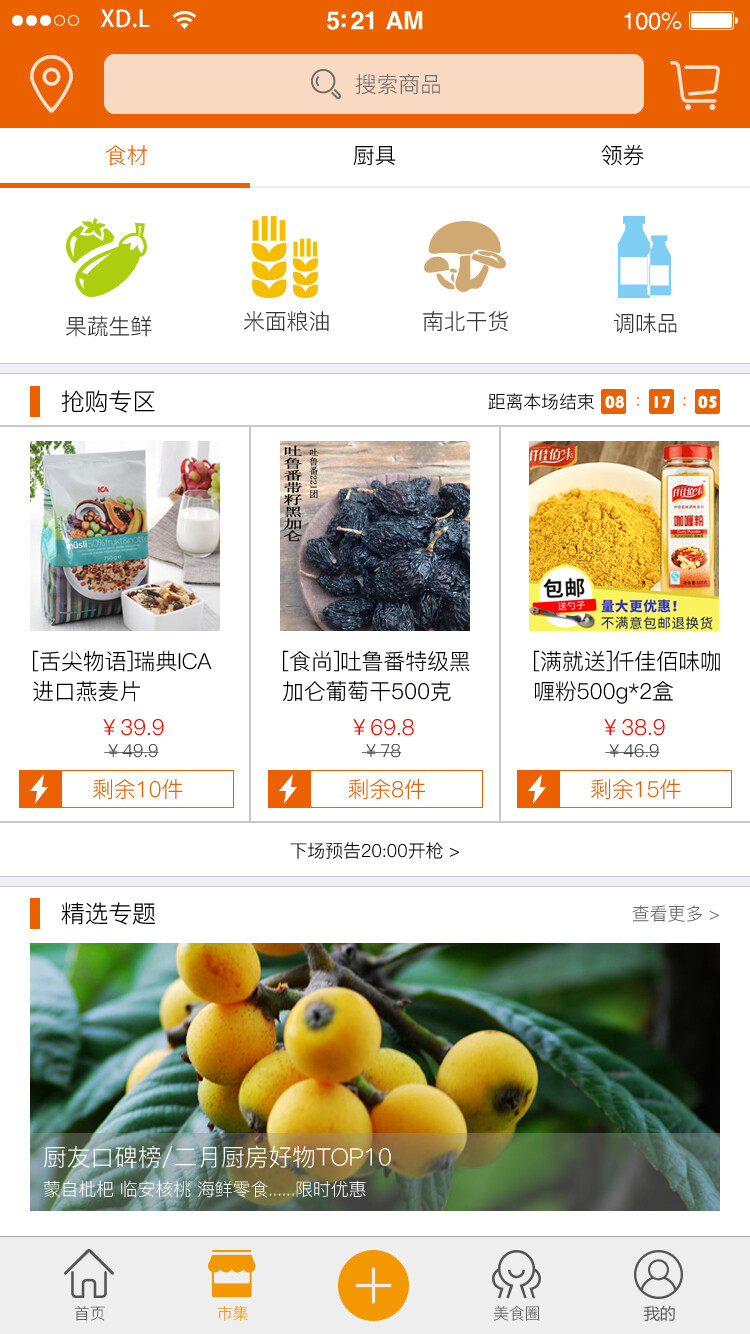The image size is (750, 1334).
Task: Open the 领券 coupon tab
Action: 623,156
